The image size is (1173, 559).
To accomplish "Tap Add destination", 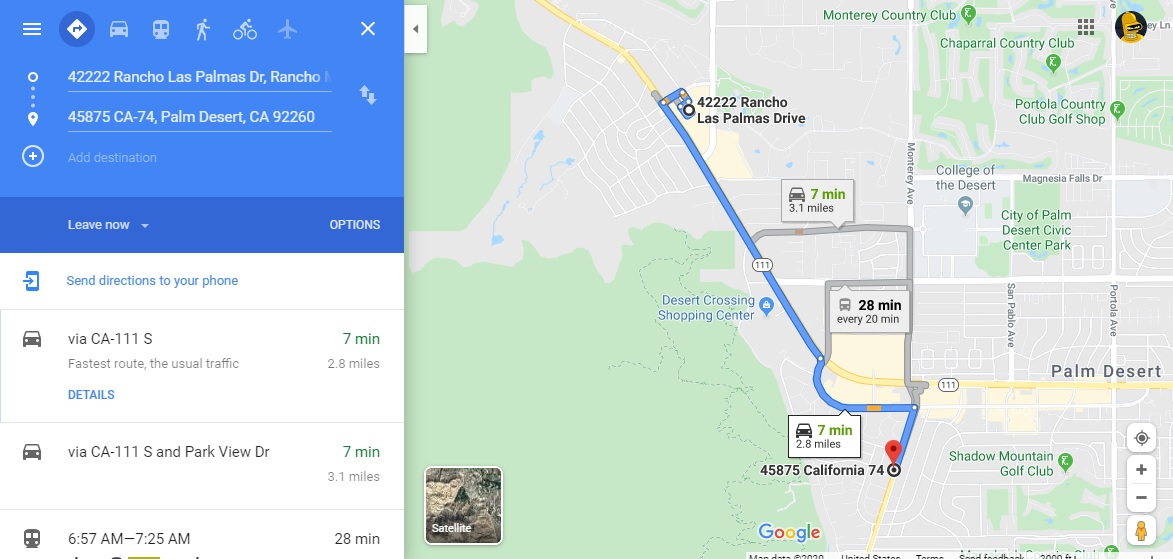I will click(x=112, y=157).
